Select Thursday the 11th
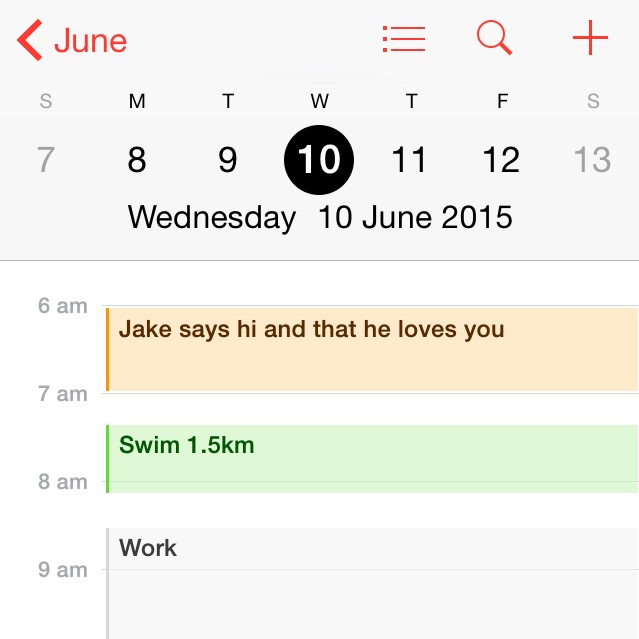The width and height of the screenshot is (639, 639). [x=409, y=160]
